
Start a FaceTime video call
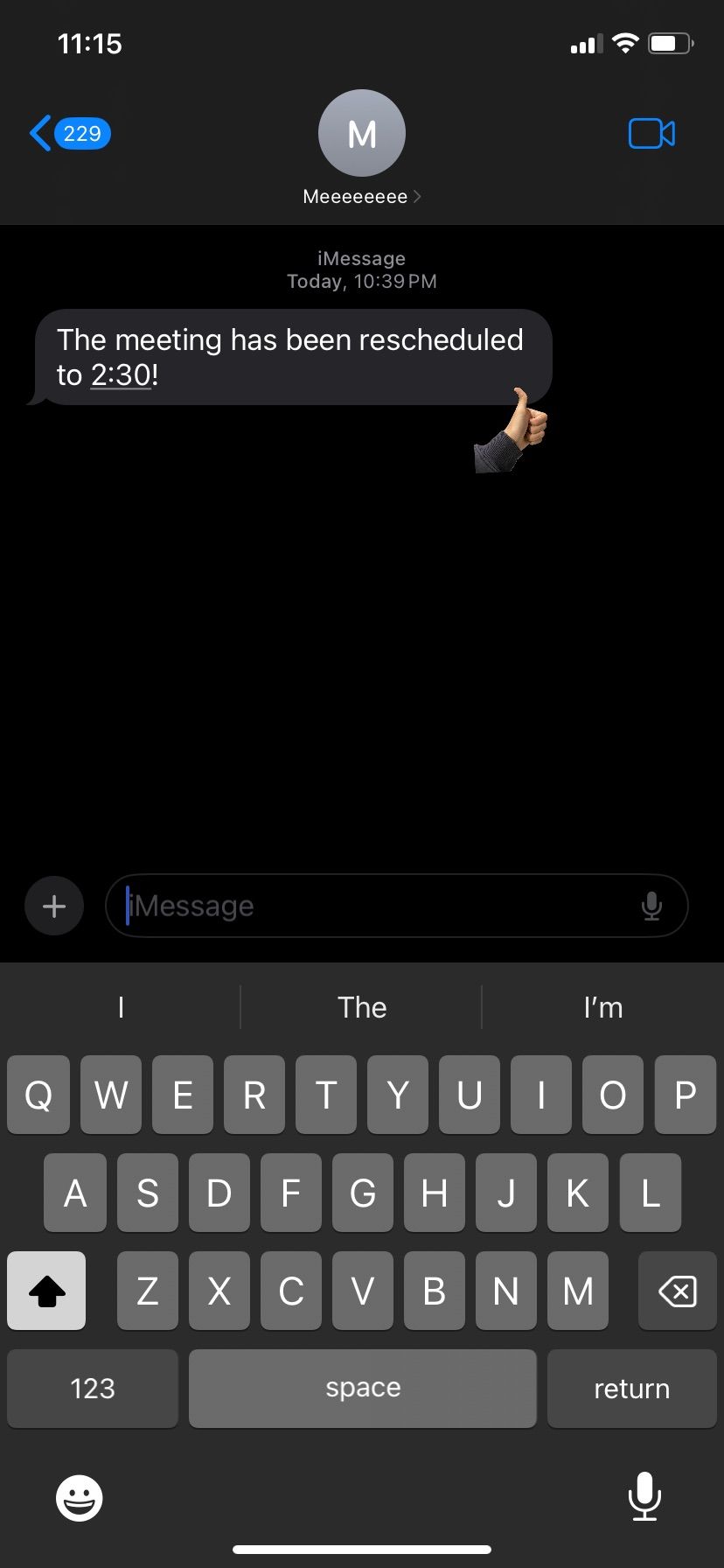(x=651, y=134)
